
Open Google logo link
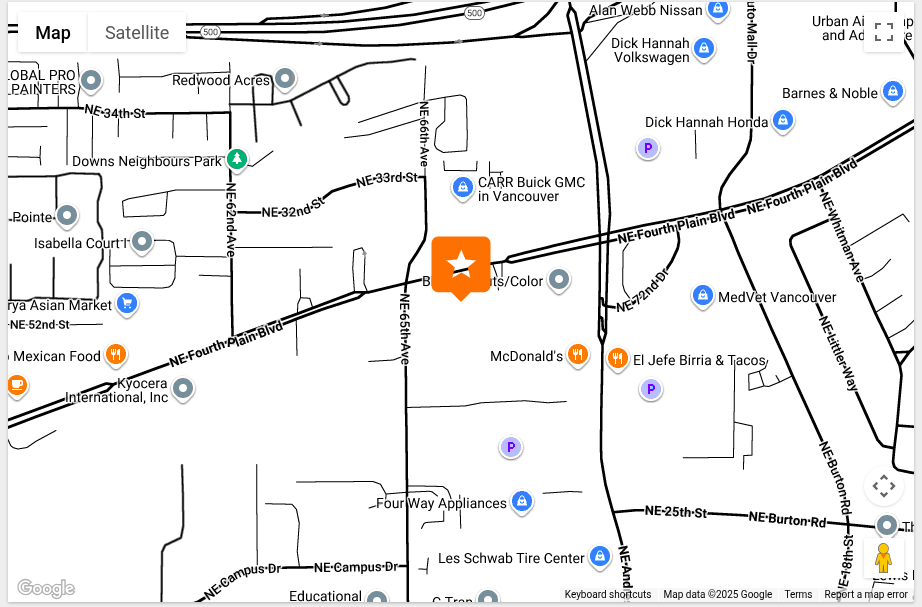pos(46,588)
